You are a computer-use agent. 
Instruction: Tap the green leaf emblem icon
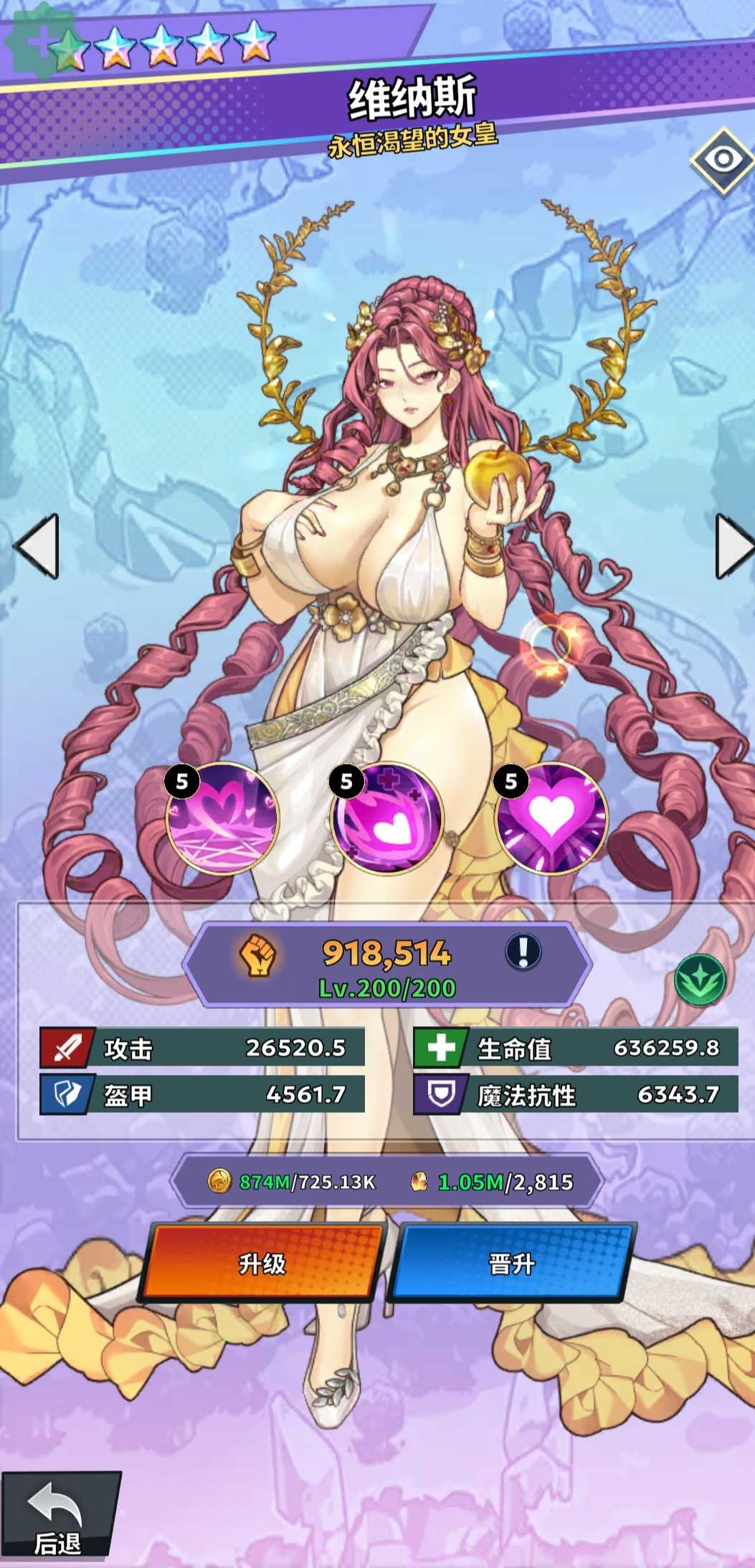coord(700,979)
